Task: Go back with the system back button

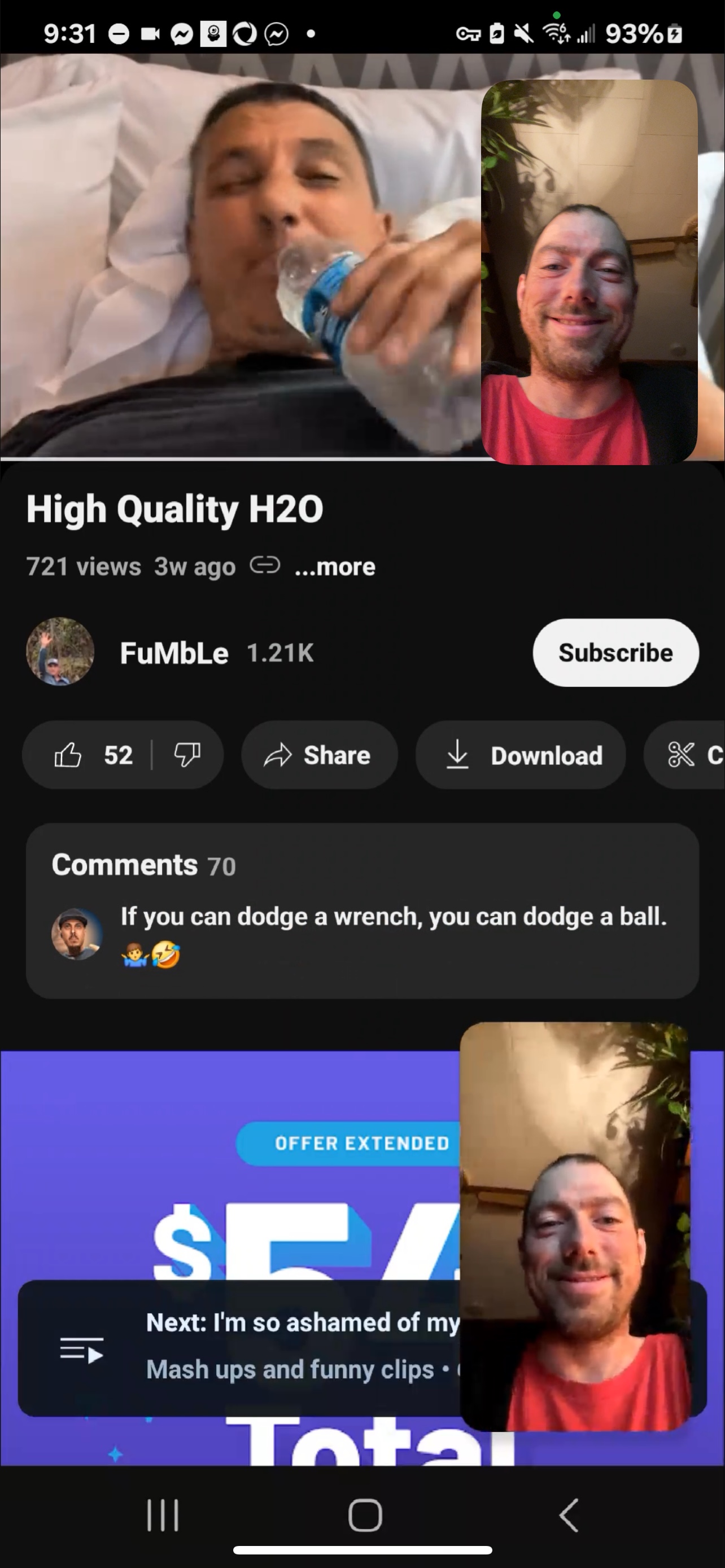Action: click(x=569, y=1514)
